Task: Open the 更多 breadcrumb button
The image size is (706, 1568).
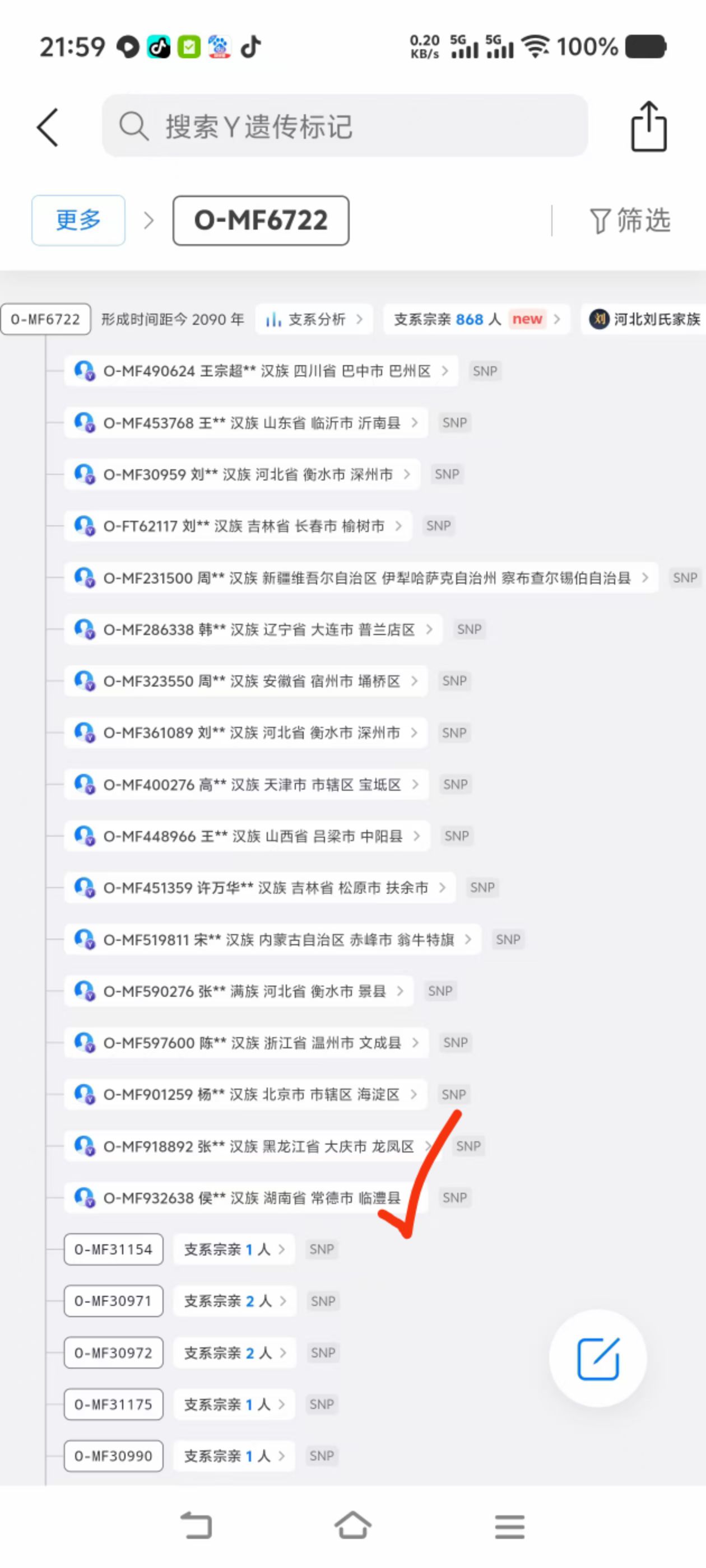Action: click(78, 220)
